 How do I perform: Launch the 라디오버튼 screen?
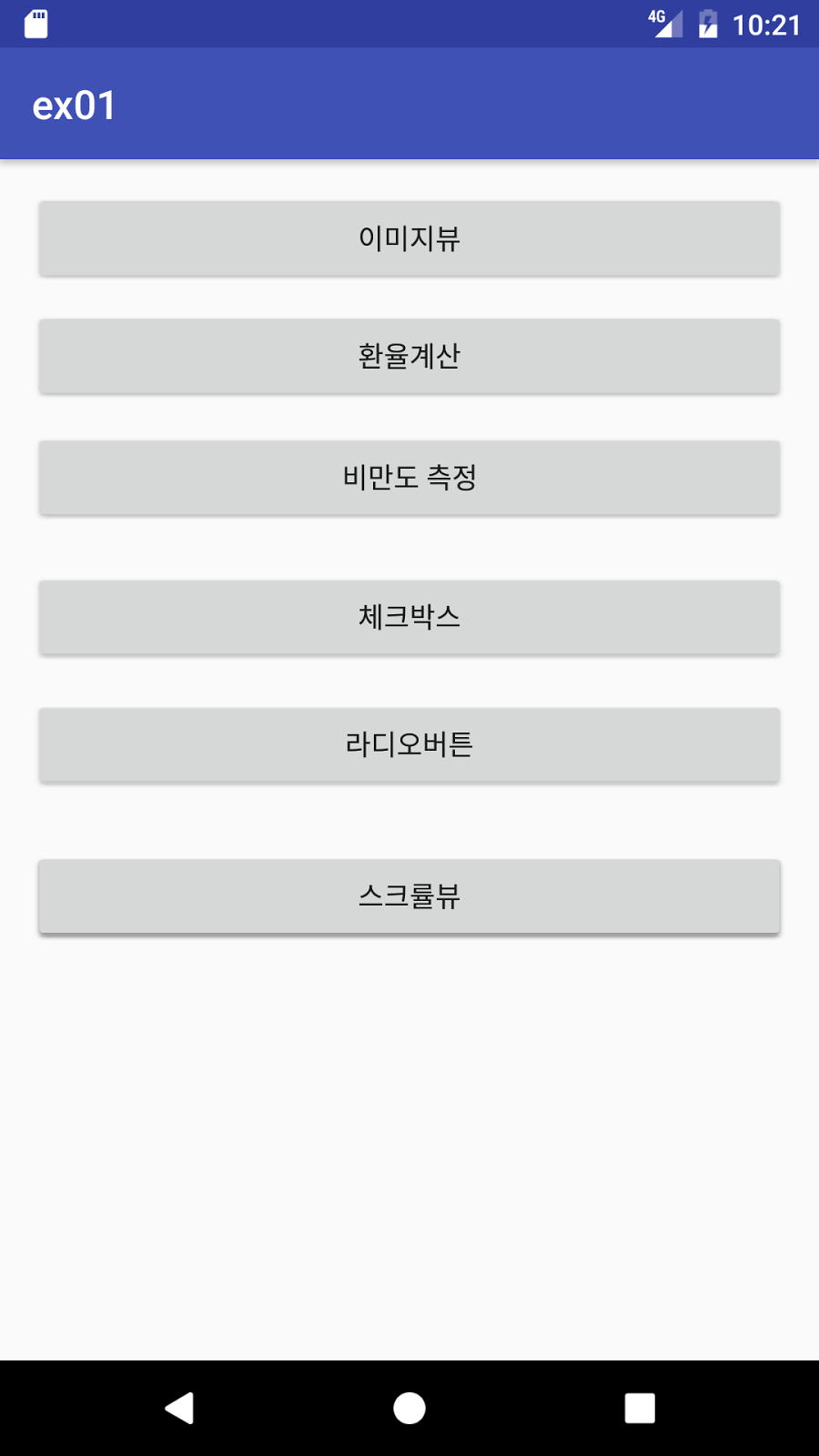click(409, 744)
